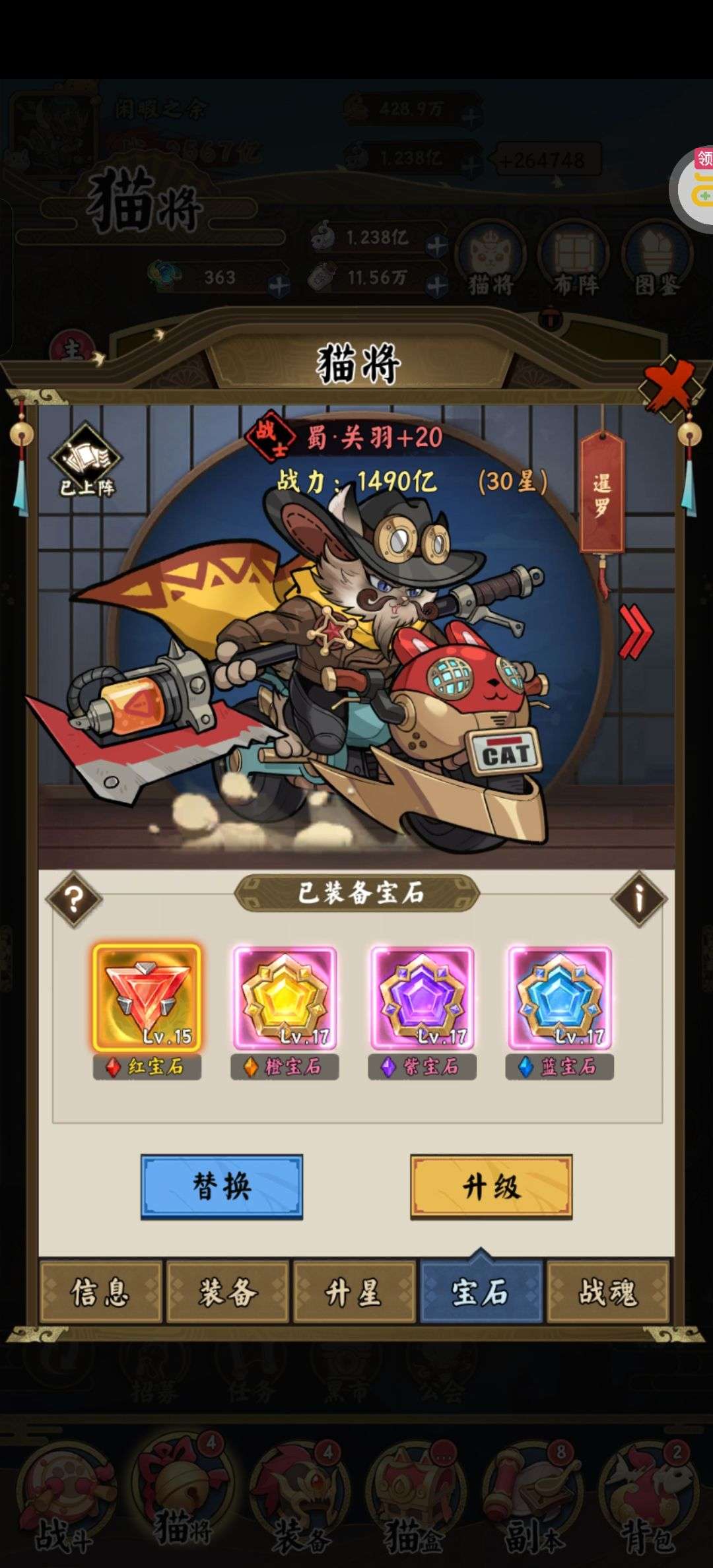713x1568 pixels.
Task: Tap the 升级 upgrade button
Action: (491, 1186)
